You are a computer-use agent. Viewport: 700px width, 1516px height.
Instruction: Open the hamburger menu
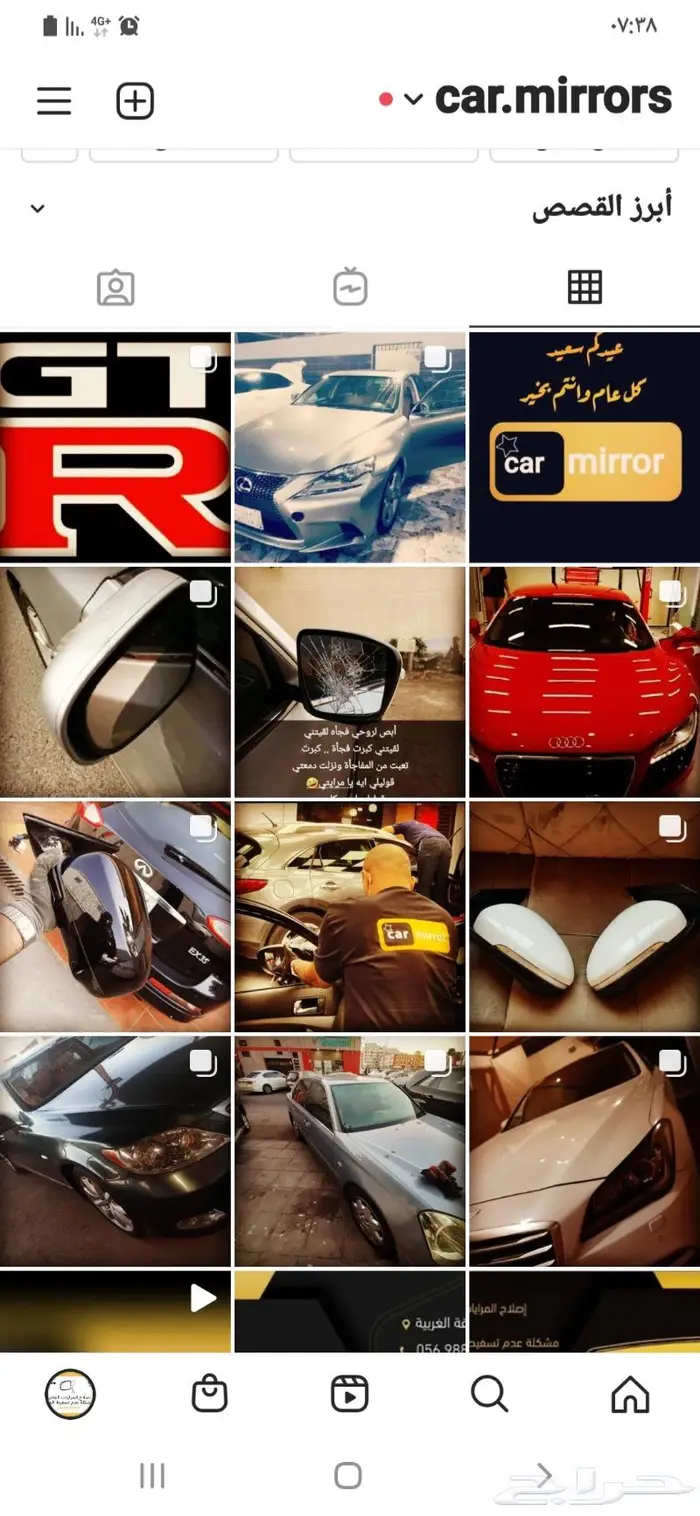54,101
